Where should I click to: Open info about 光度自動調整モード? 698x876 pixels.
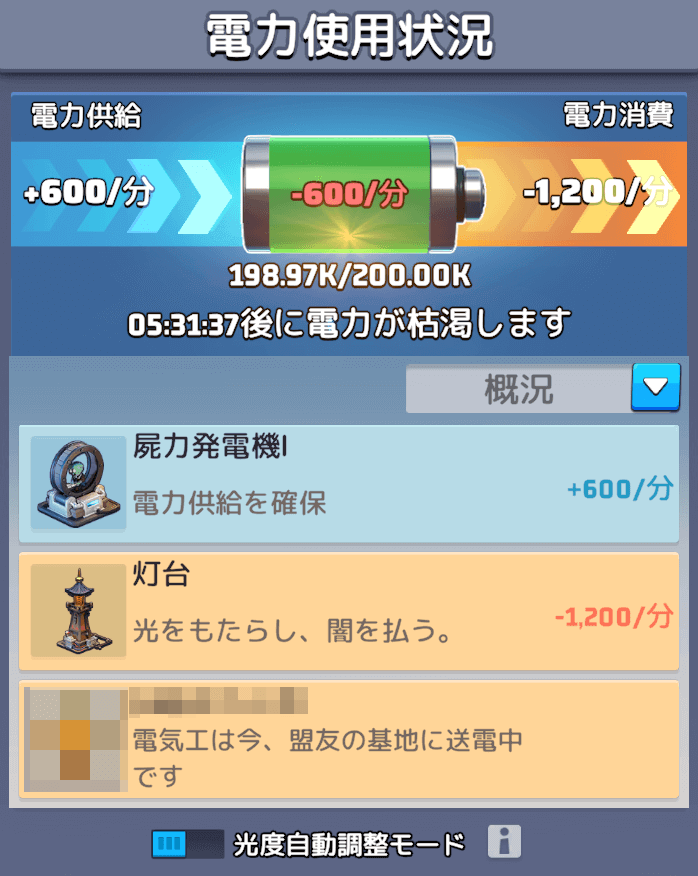point(505,843)
